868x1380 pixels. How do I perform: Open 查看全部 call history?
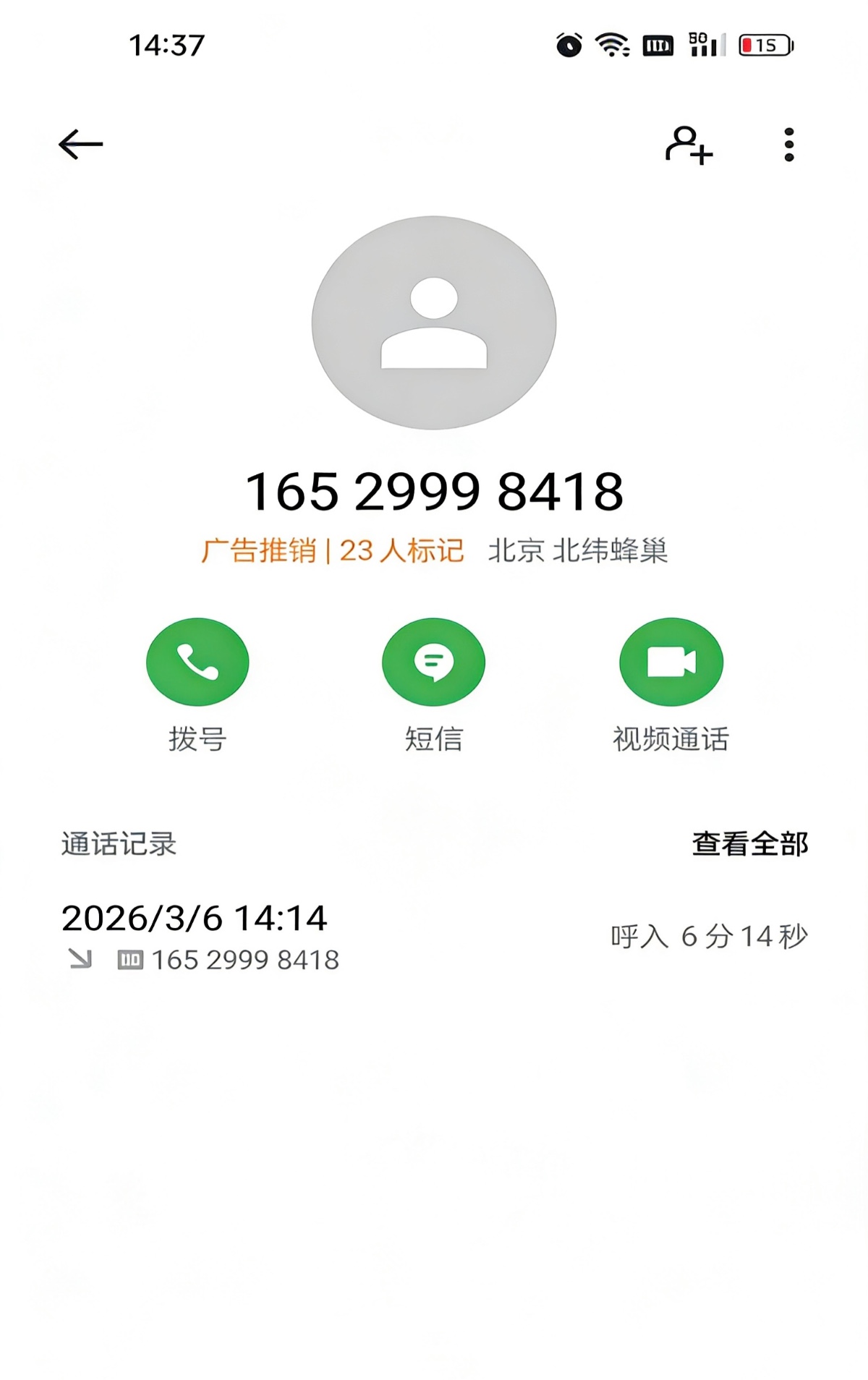coord(749,844)
